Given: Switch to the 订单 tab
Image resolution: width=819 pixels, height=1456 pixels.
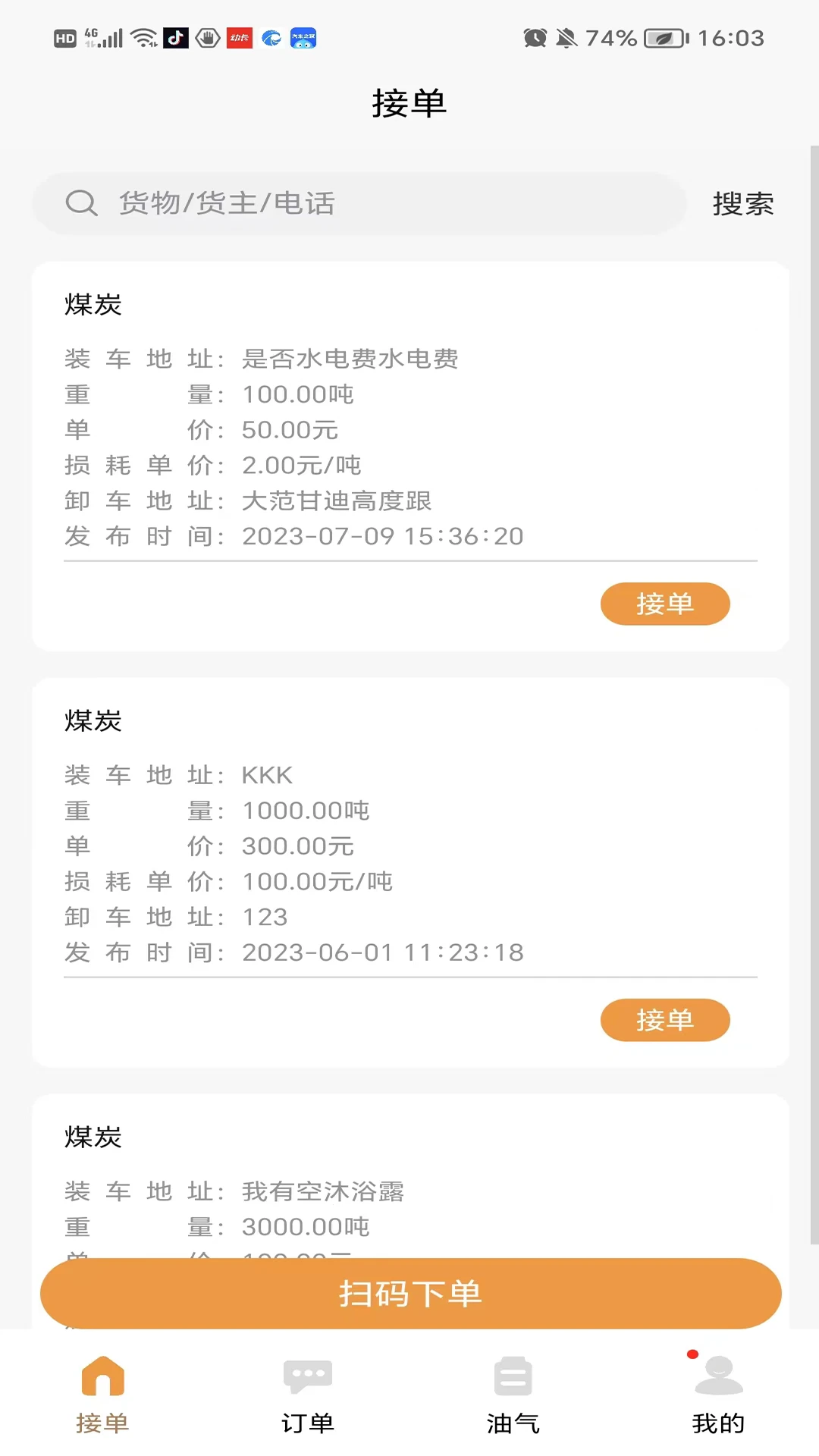Looking at the screenshot, I should click(308, 1399).
